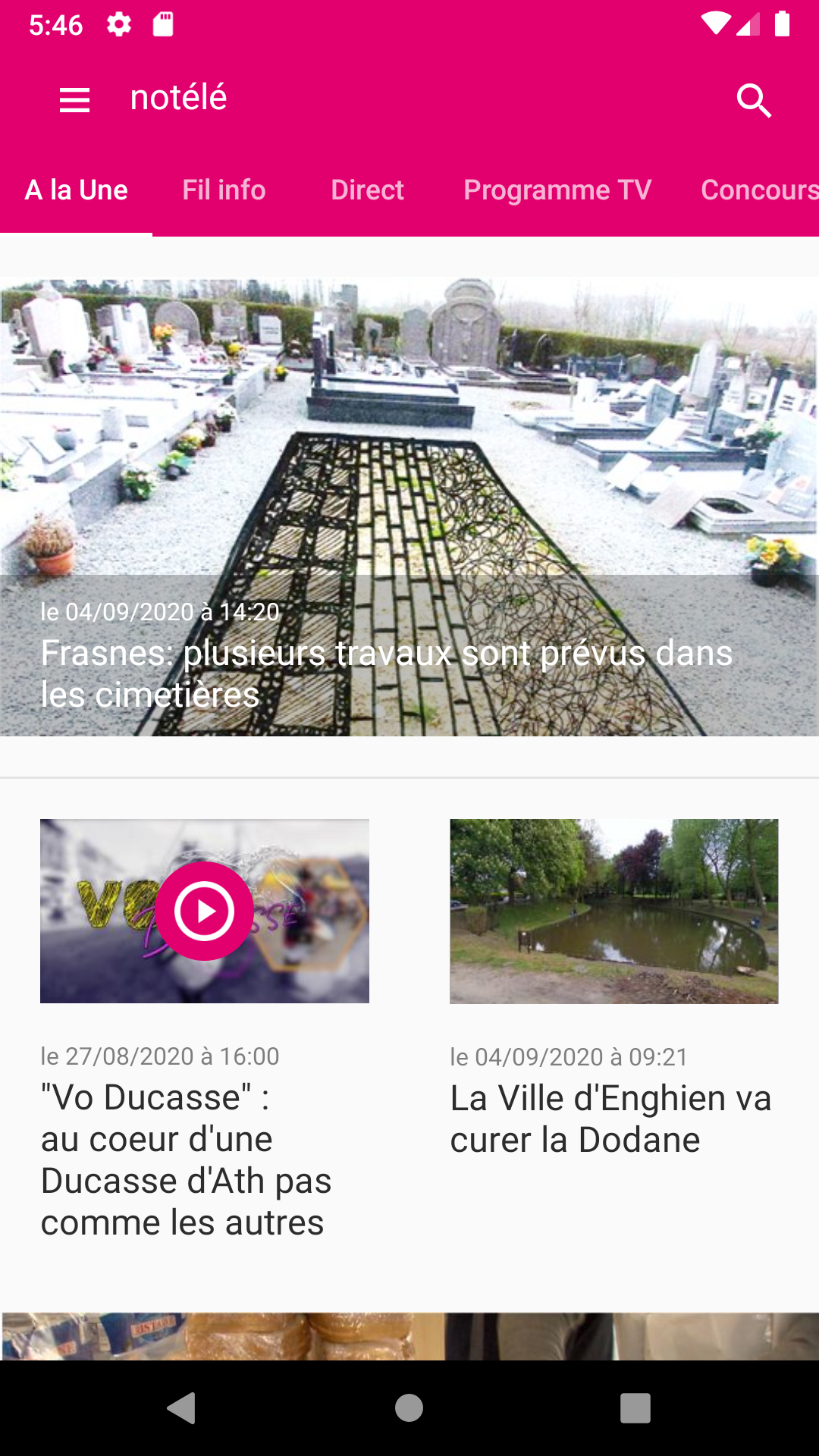Play the Vo Ducasse video
This screenshot has height=1456, width=819.
tap(204, 911)
